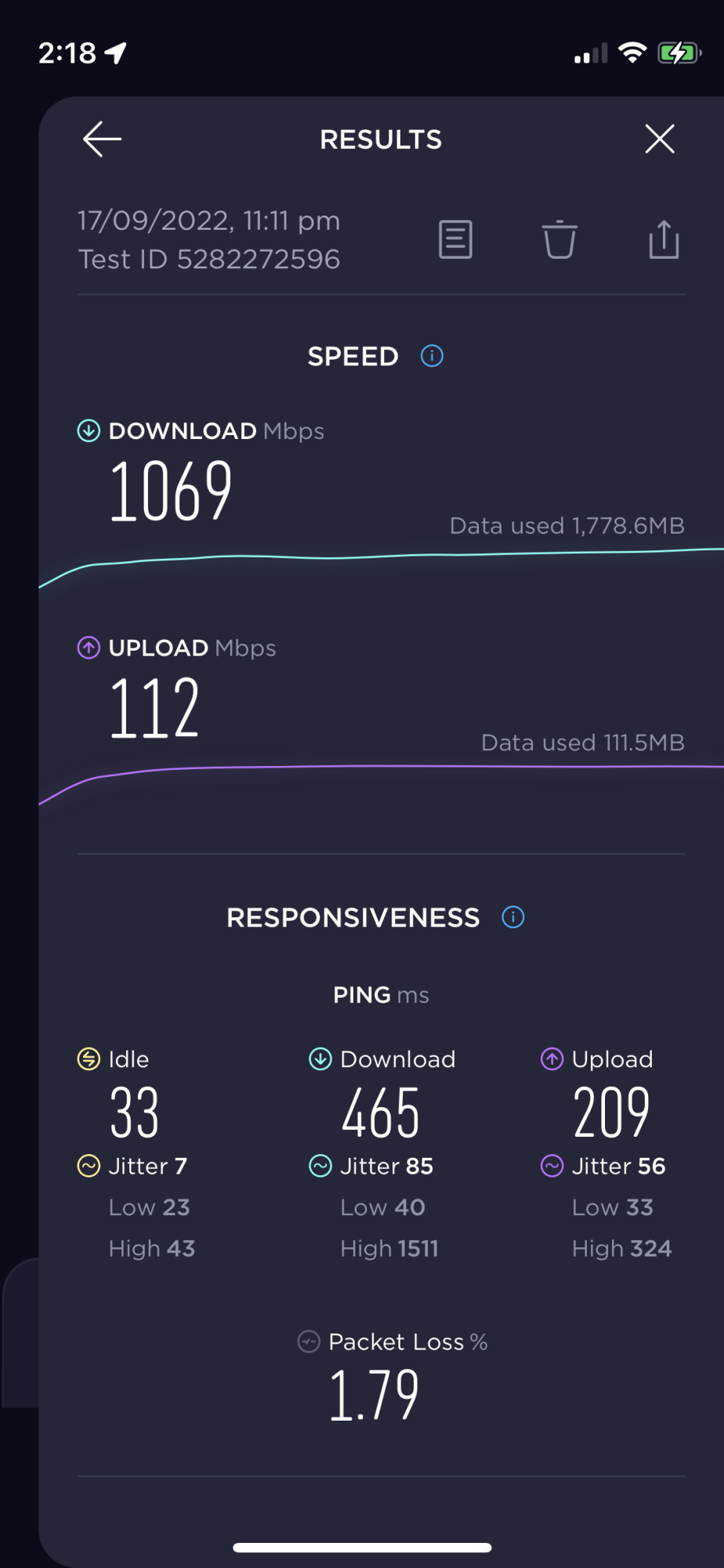Go back using the arrow icon
724x1568 pixels.
pos(102,140)
